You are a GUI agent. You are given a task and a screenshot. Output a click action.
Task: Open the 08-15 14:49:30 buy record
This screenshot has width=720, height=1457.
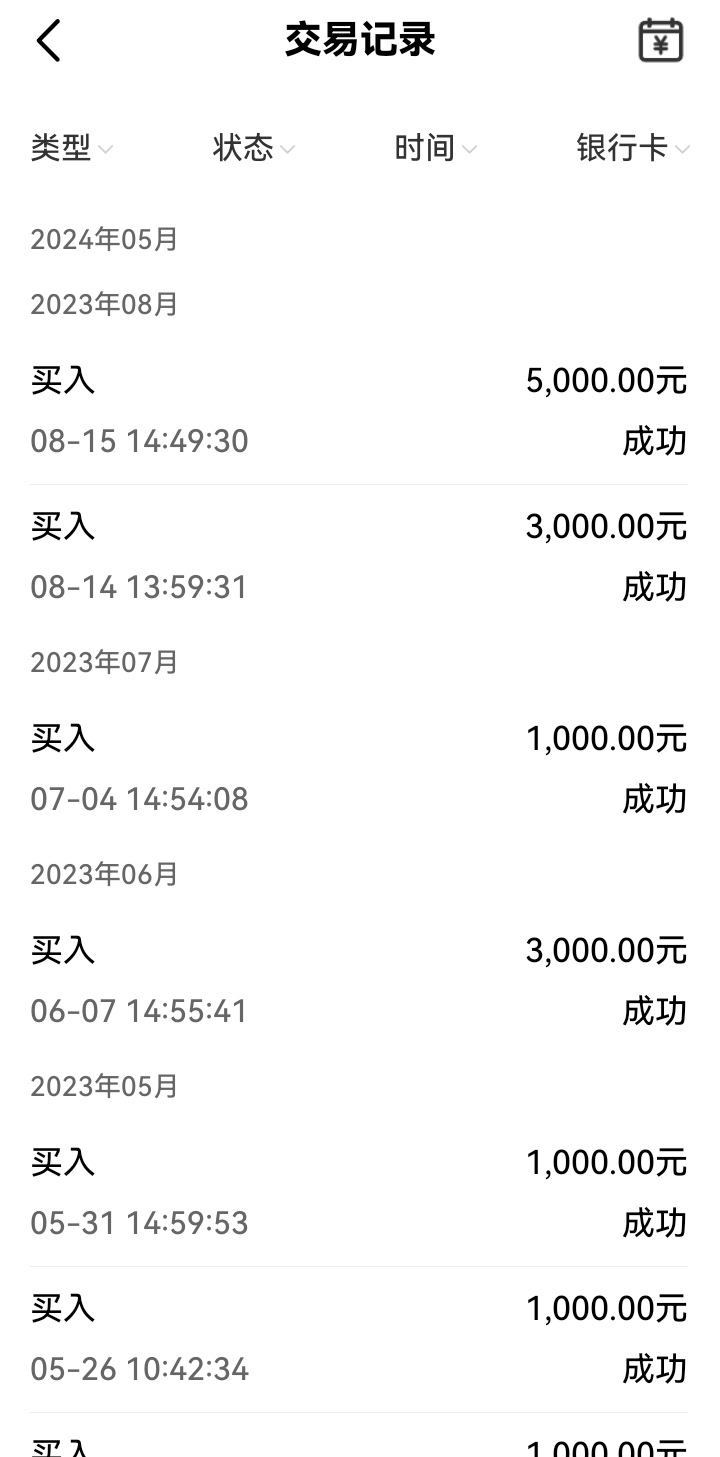359,411
